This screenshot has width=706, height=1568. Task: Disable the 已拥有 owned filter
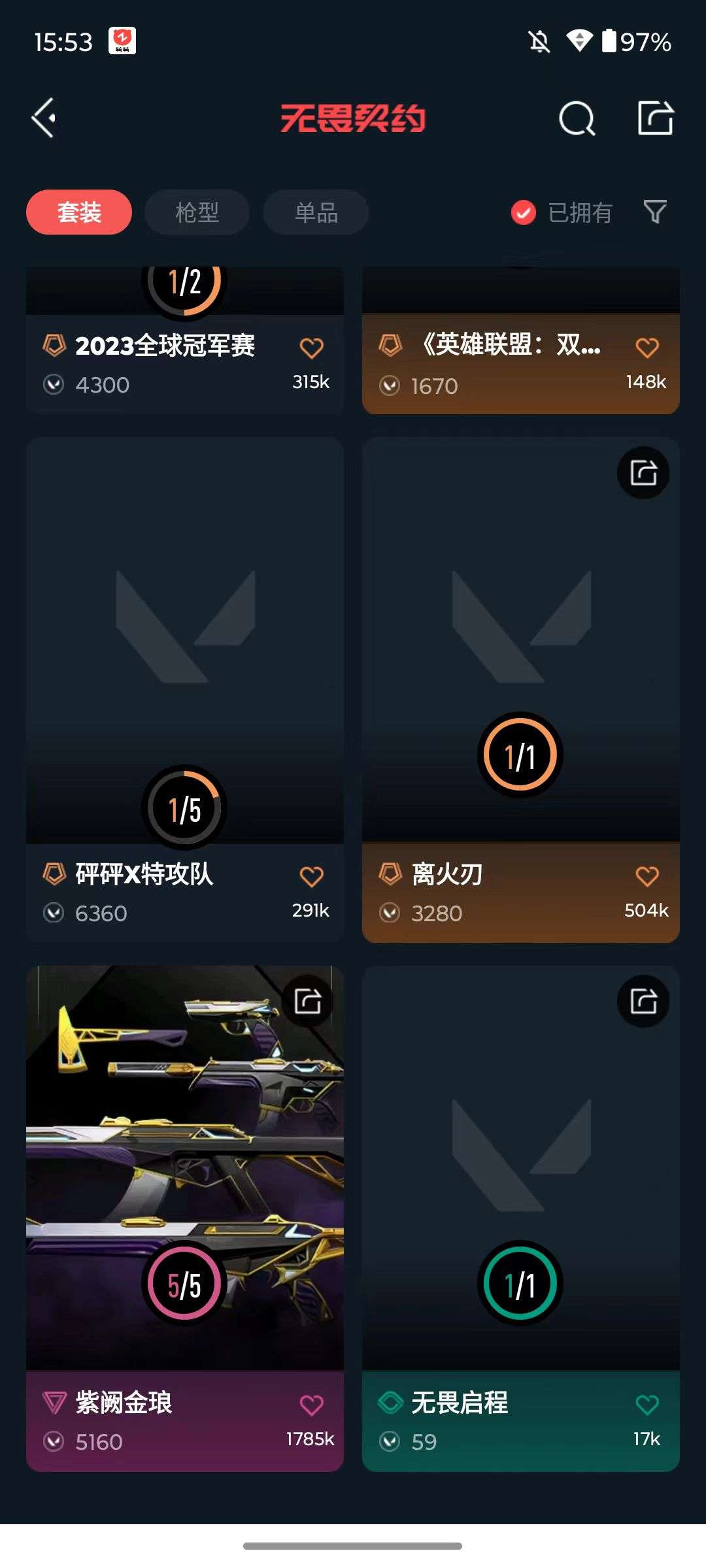point(522,212)
